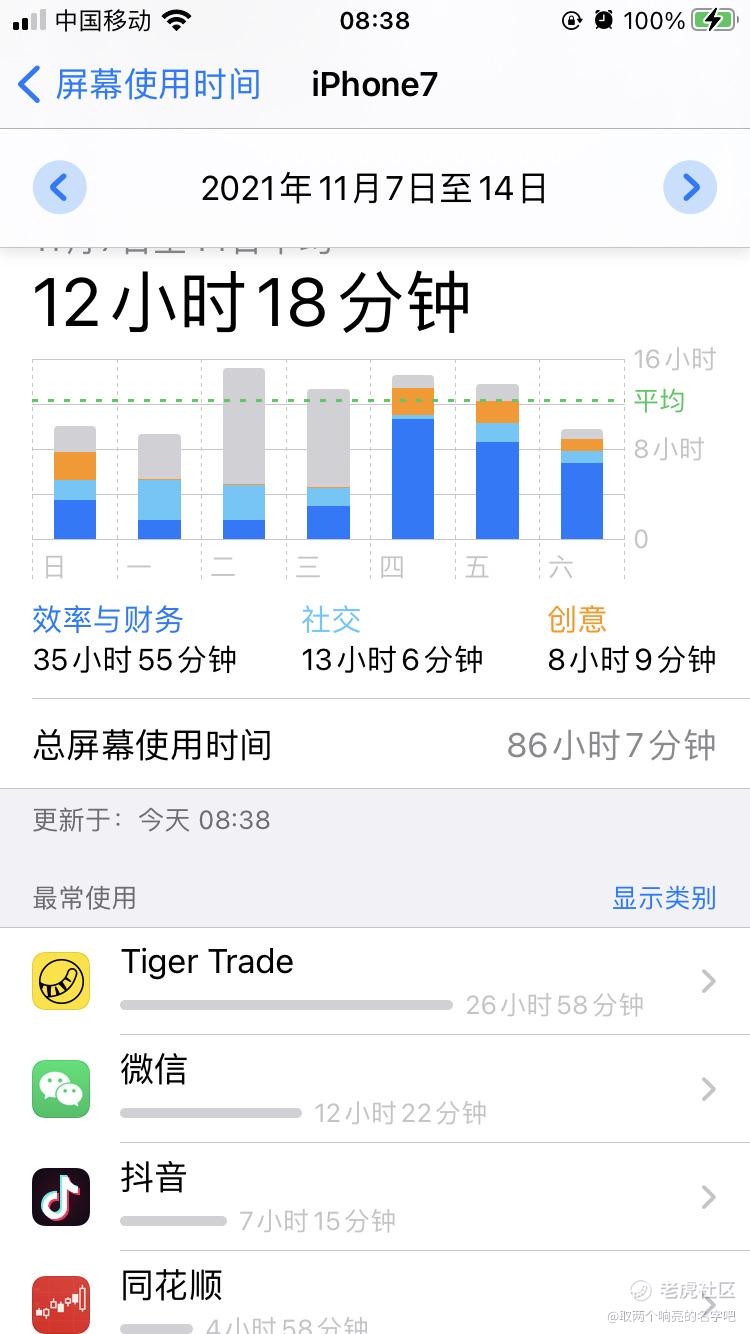Image resolution: width=750 pixels, height=1334 pixels.
Task: Select the Tuesday (二) bar in chart
Action: [x=244, y=454]
